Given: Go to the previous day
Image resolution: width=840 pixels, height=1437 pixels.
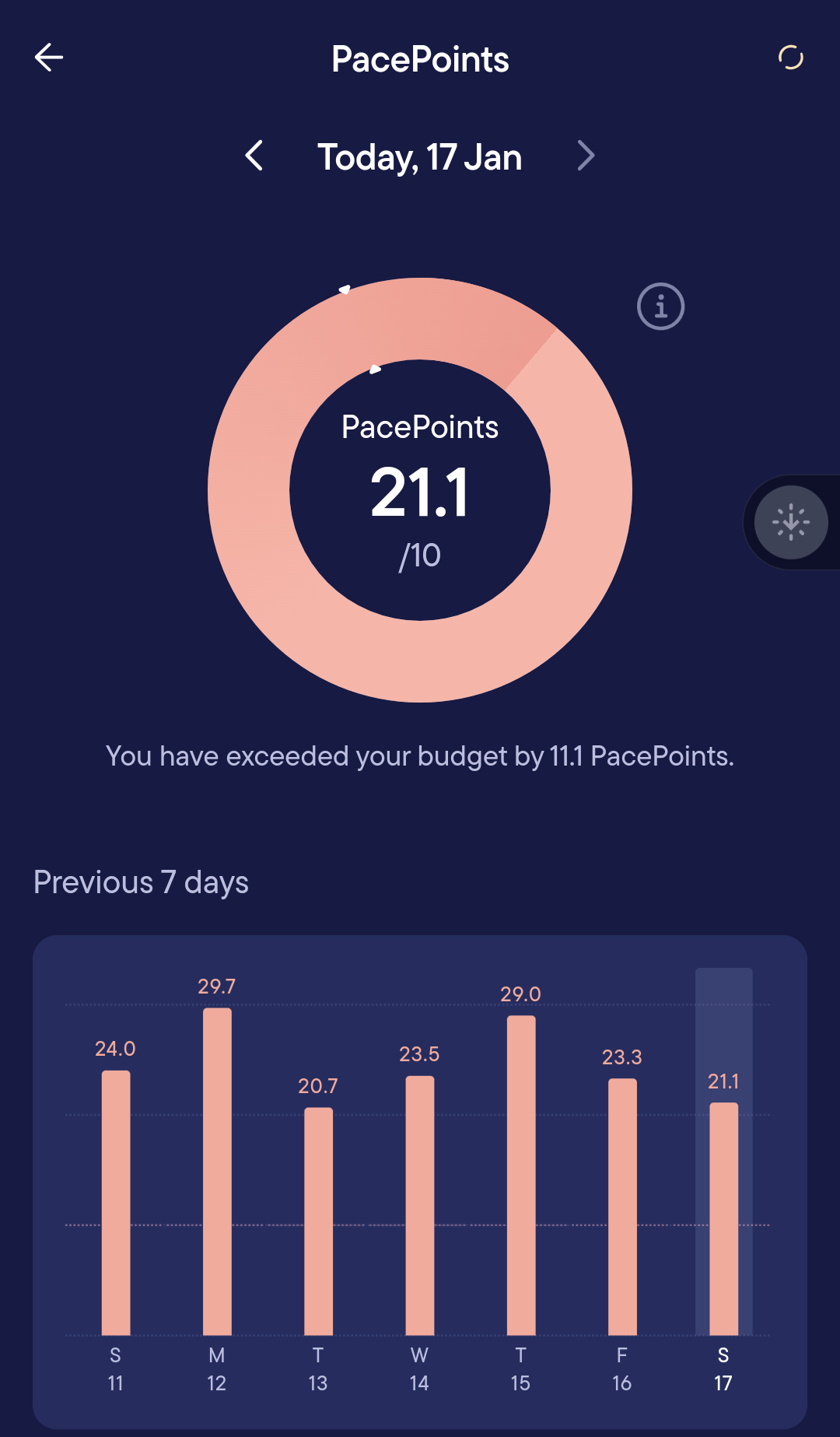Looking at the screenshot, I should (x=254, y=156).
